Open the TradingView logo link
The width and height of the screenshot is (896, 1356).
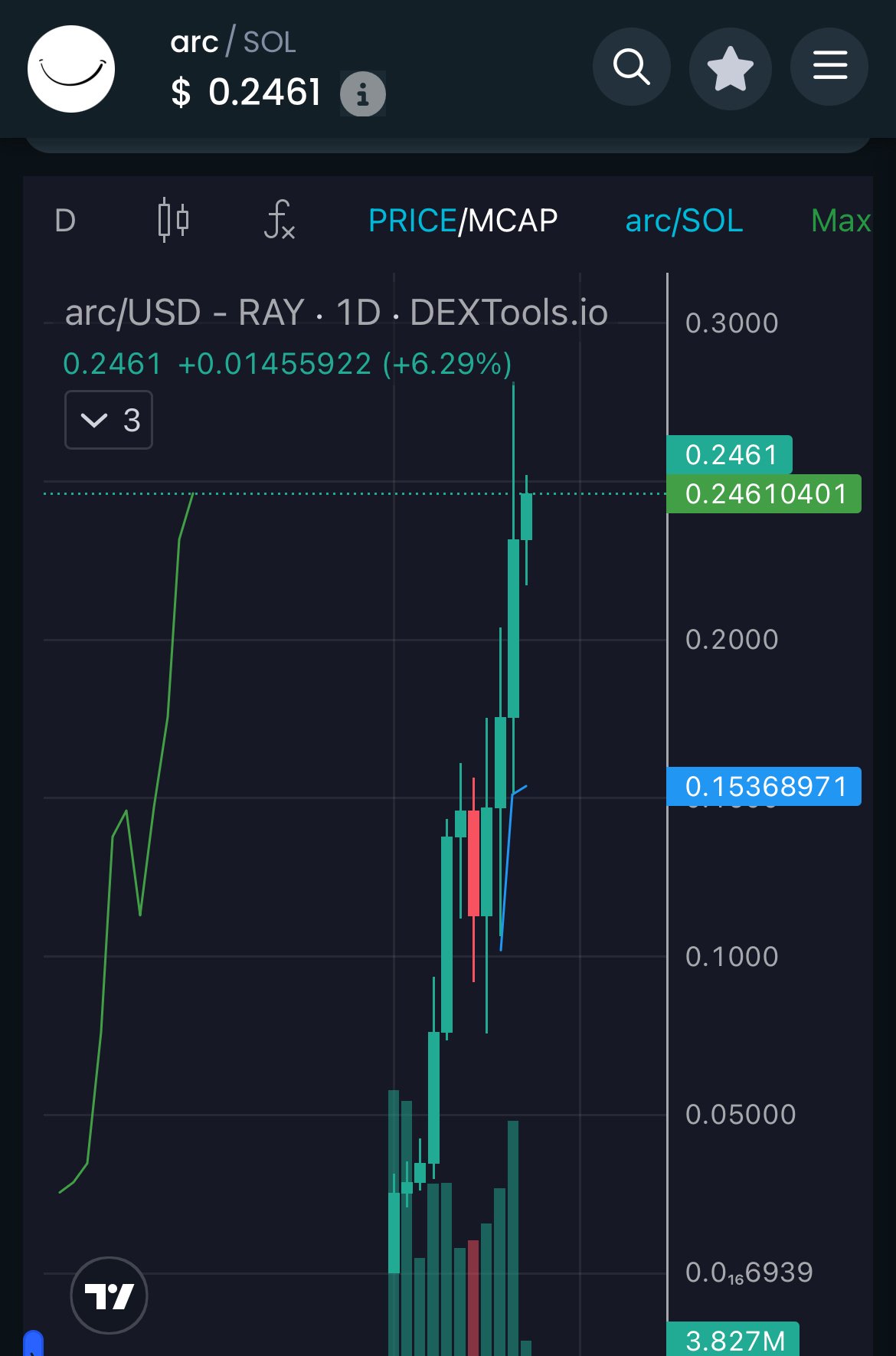coord(109,1295)
